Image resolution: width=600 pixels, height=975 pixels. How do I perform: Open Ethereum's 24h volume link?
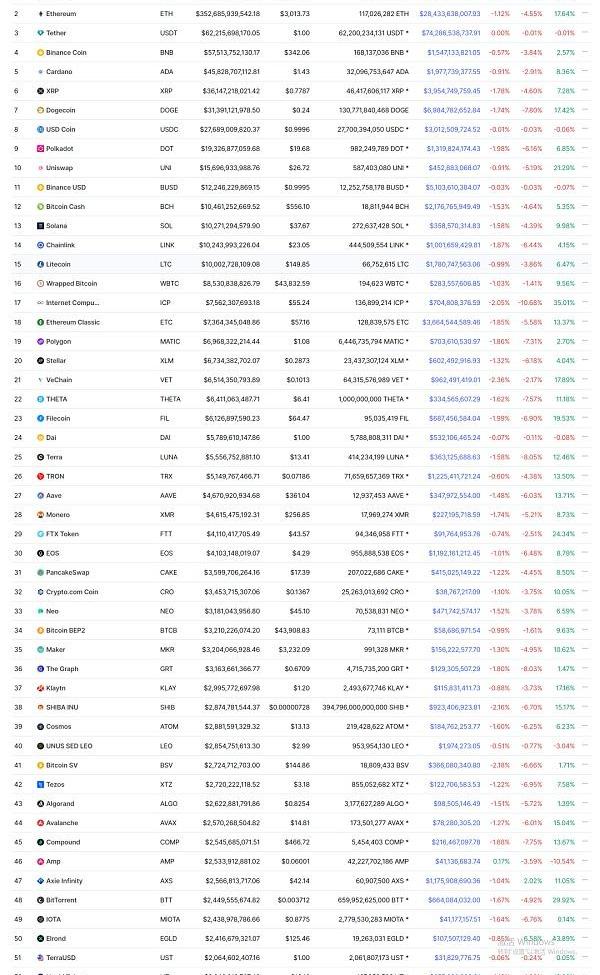[x=450, y=14]
